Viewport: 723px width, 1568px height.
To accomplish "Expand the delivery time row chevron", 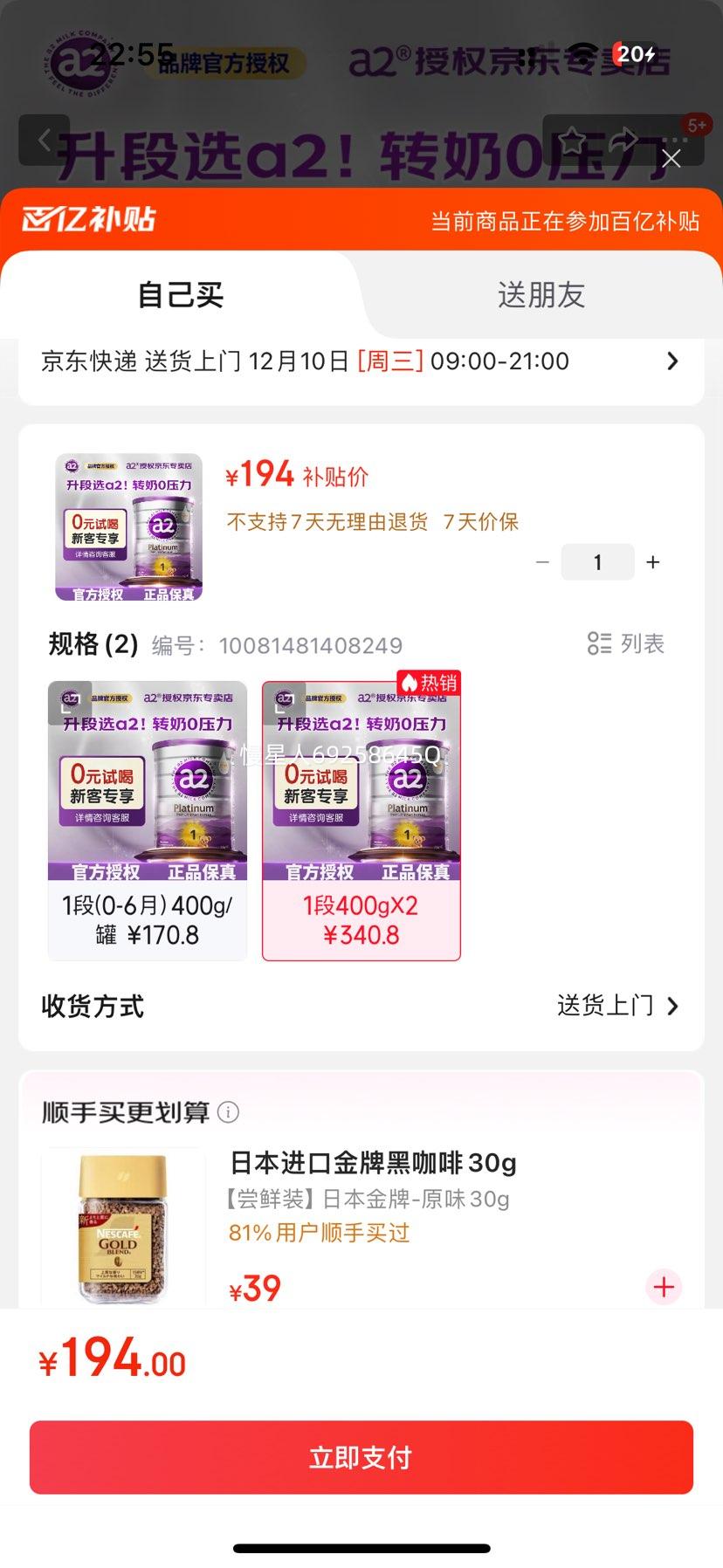I will (x=672, y=361).
